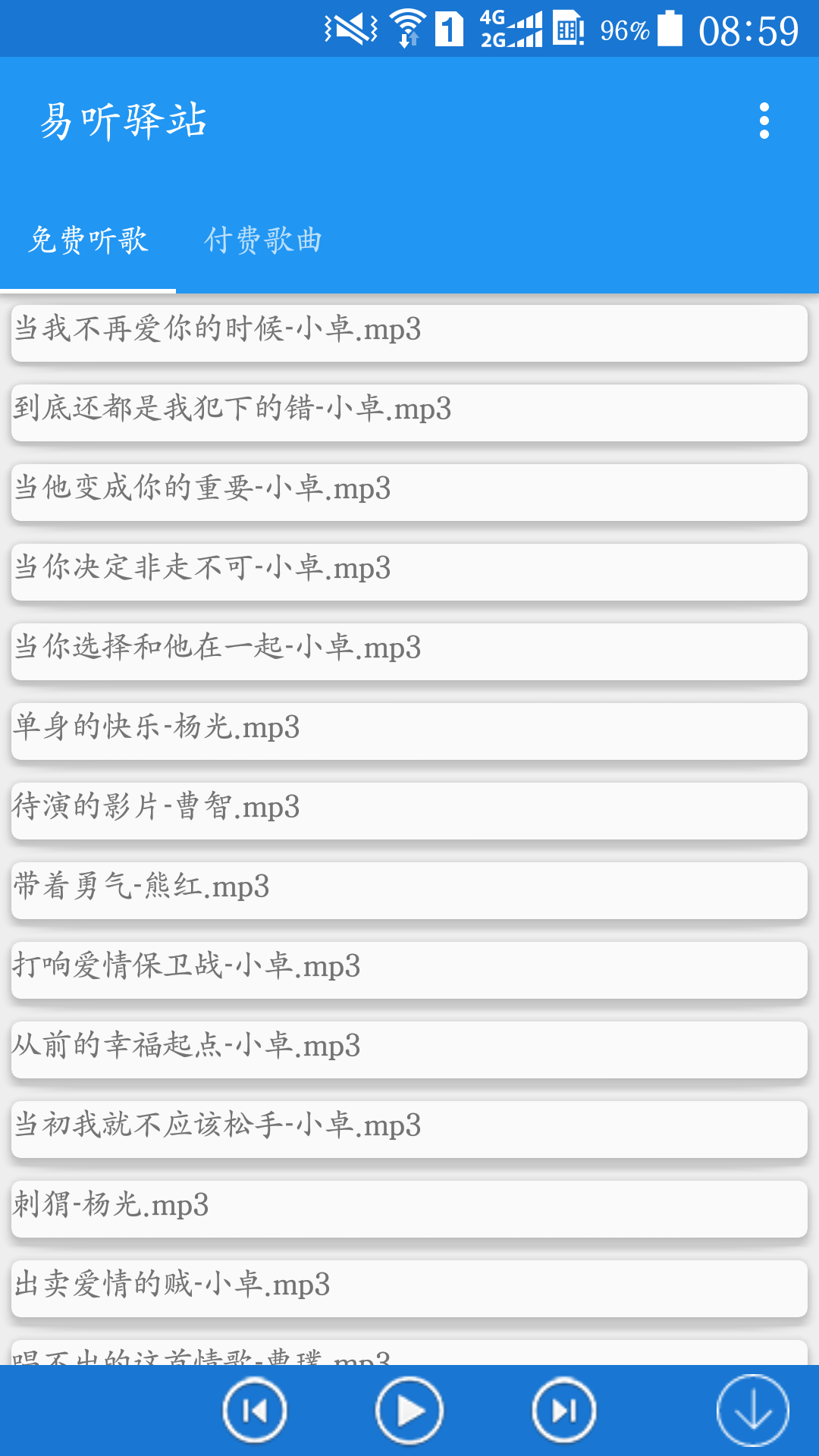Open 刺猬-杨光.mp3

coord(409,1208)
